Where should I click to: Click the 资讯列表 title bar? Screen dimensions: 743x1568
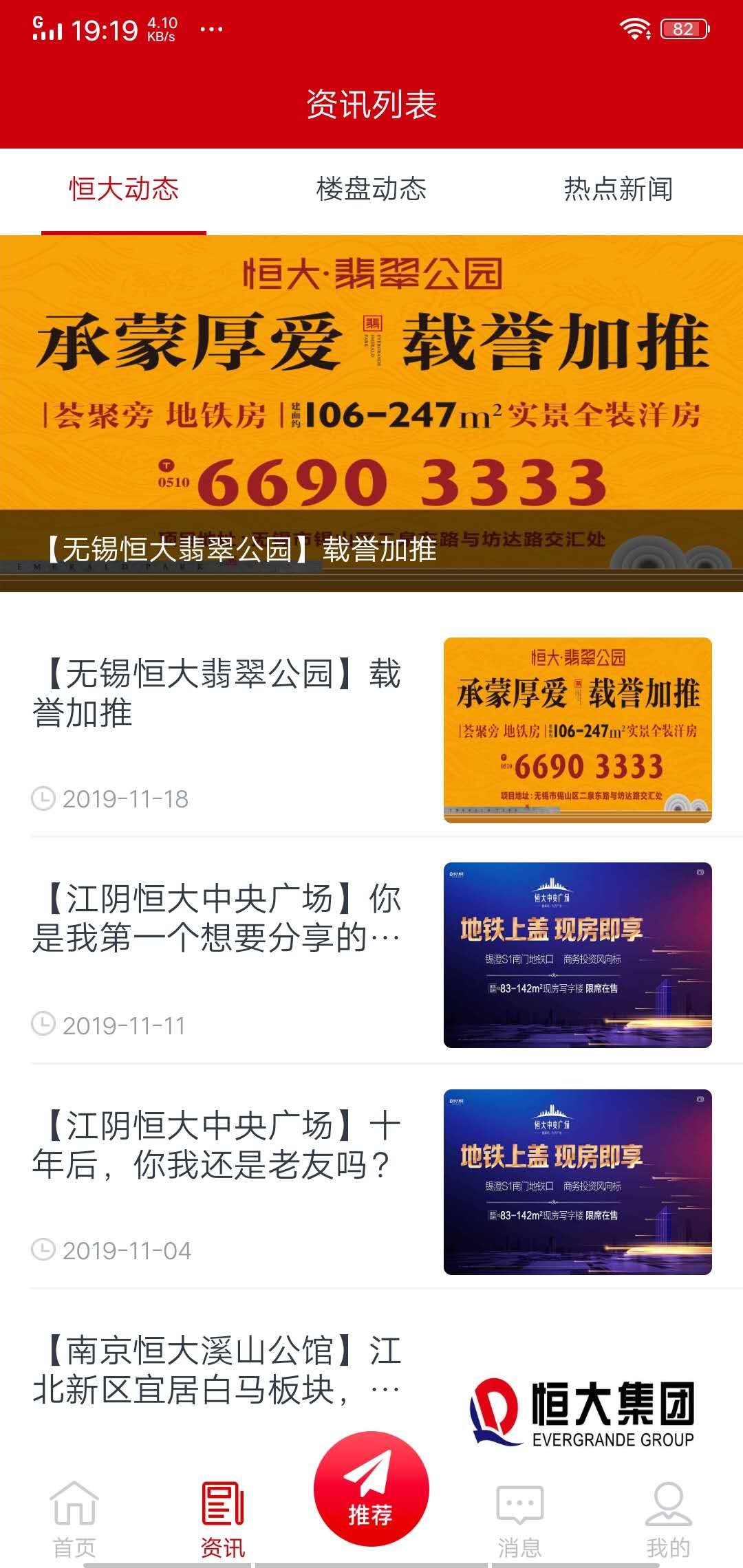[371, 105]
